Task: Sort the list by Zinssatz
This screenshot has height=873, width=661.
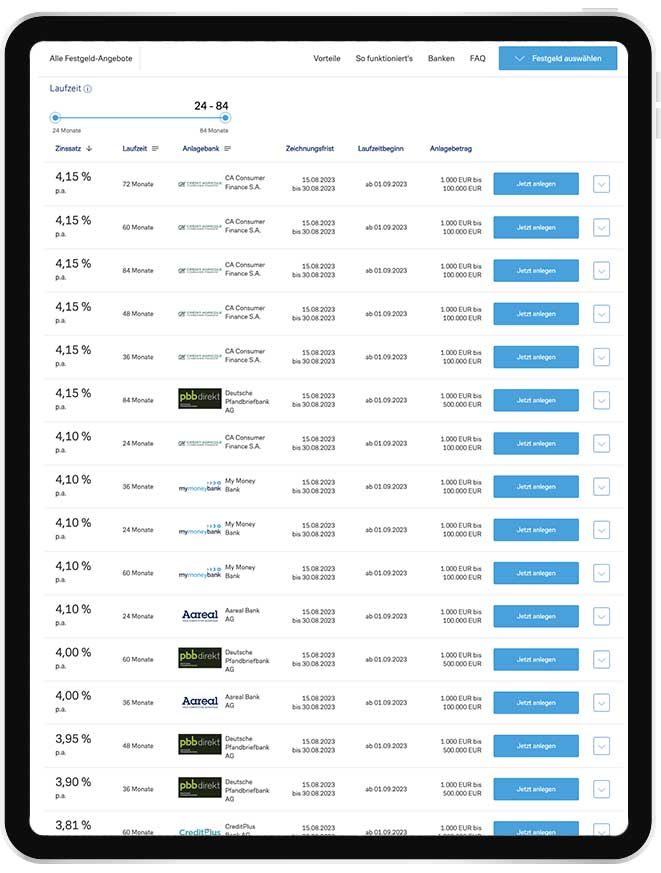Action: 74,148
